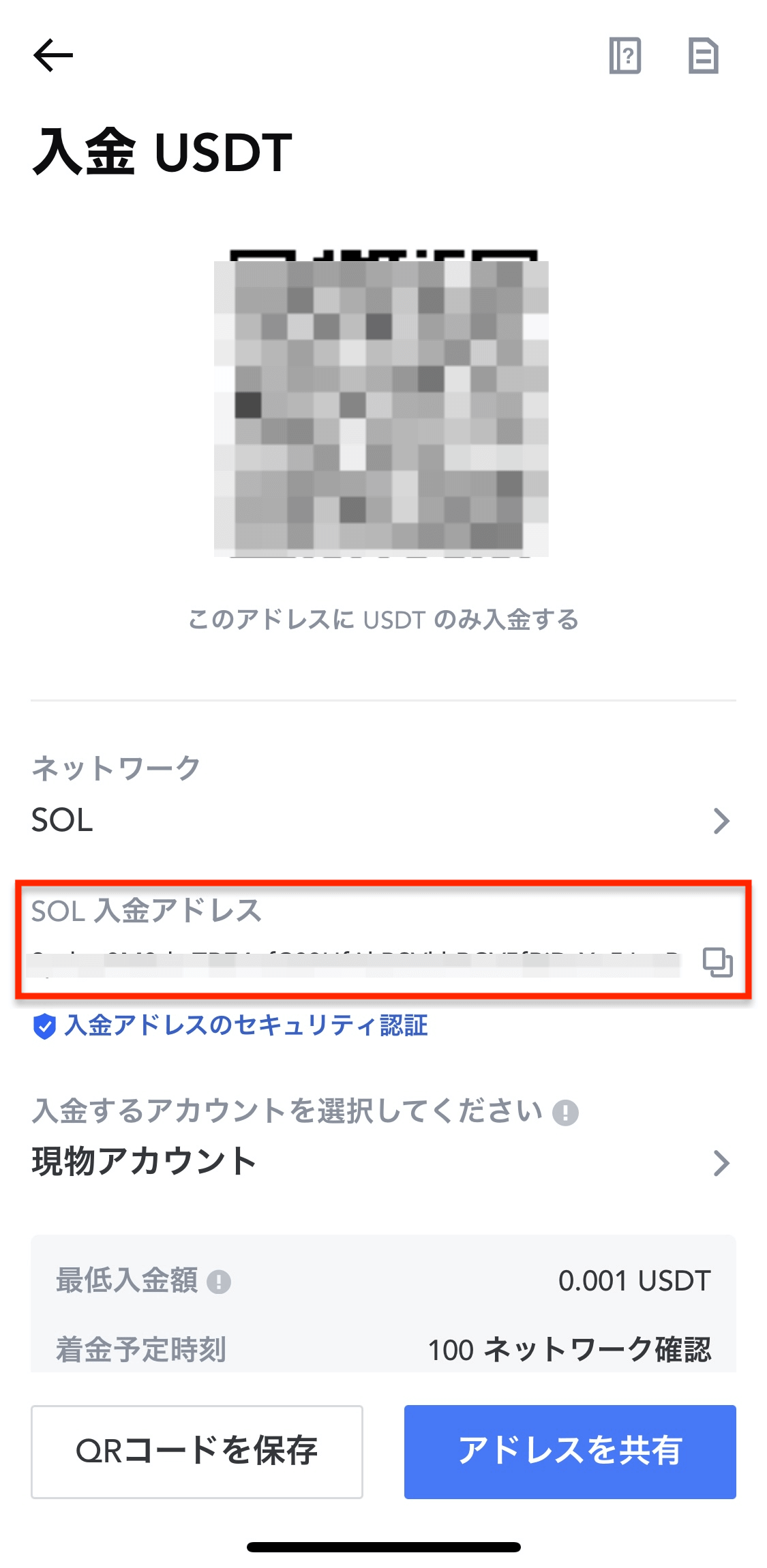Tap アドレスを共有 button

click(x=570, y=1451)
